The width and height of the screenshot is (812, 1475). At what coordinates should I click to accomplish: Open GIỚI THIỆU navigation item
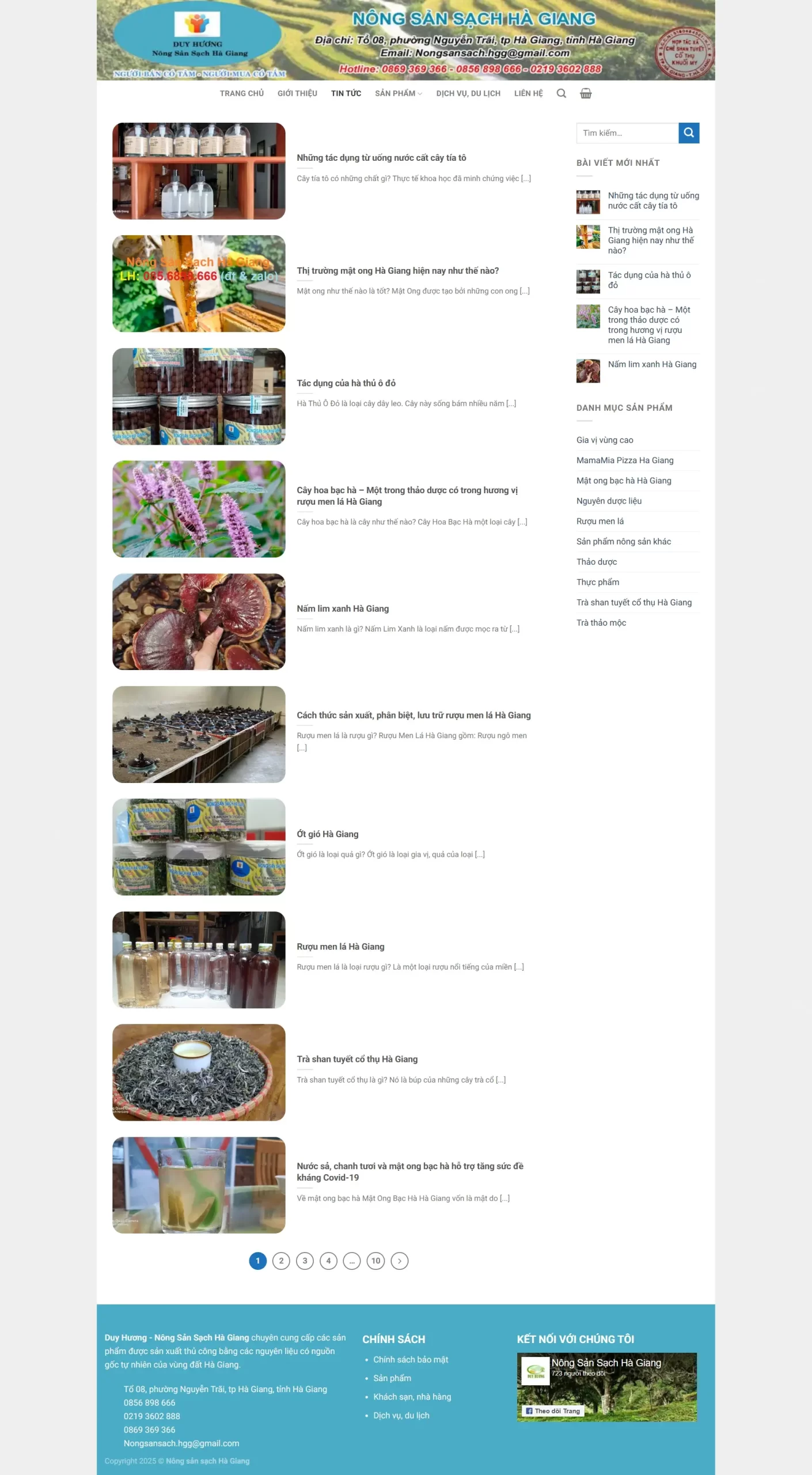coord(297,93)
